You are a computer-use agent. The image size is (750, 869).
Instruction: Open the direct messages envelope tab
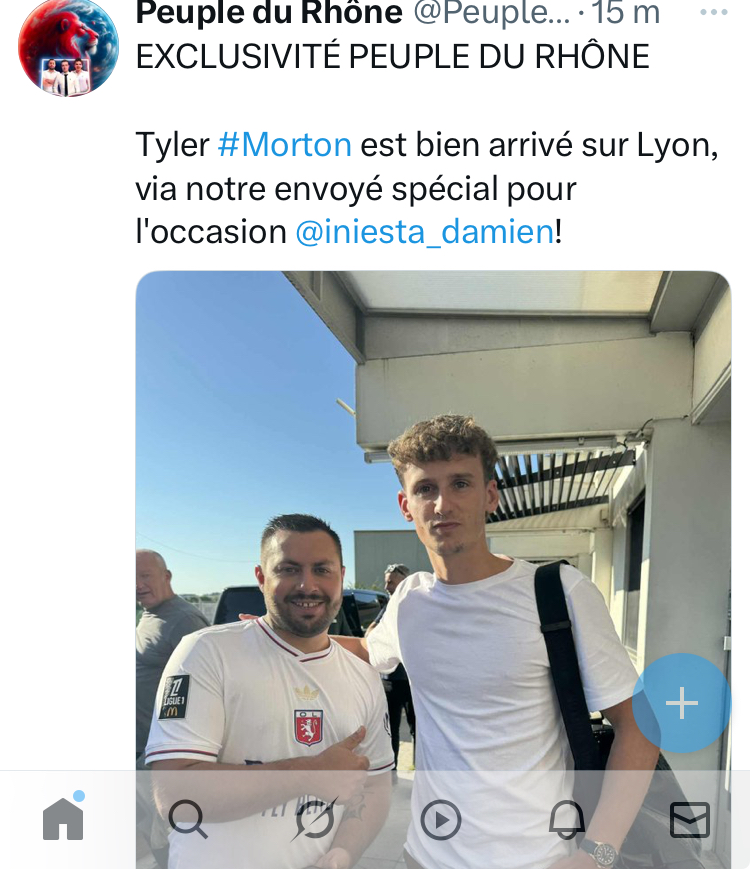tap(690, 820)
